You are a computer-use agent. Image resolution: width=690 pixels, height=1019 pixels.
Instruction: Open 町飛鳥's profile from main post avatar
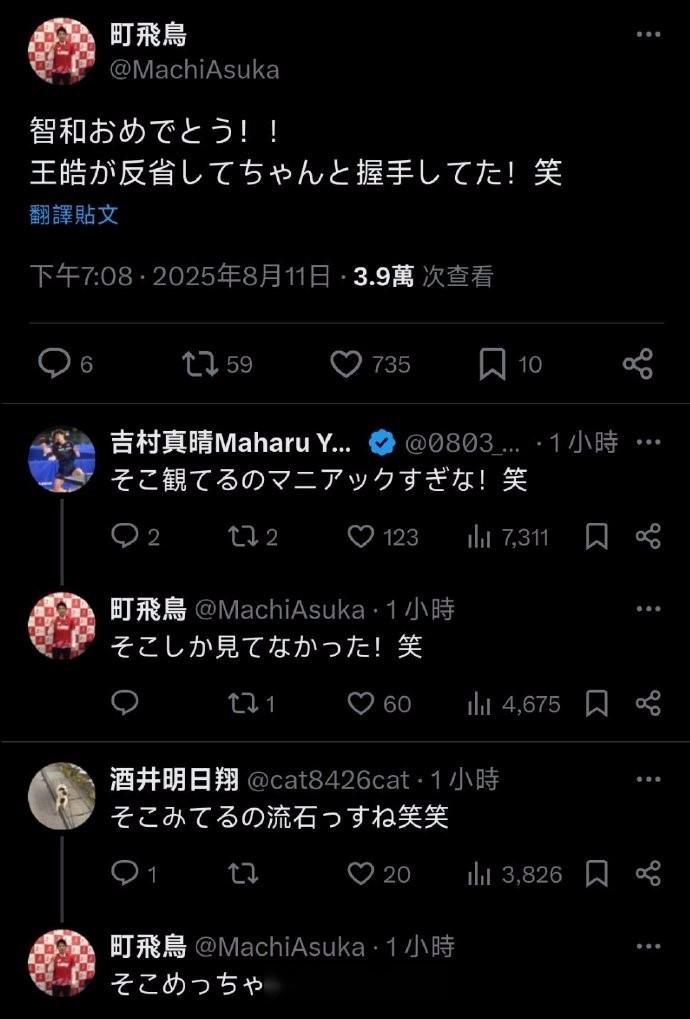pos(61,51)
